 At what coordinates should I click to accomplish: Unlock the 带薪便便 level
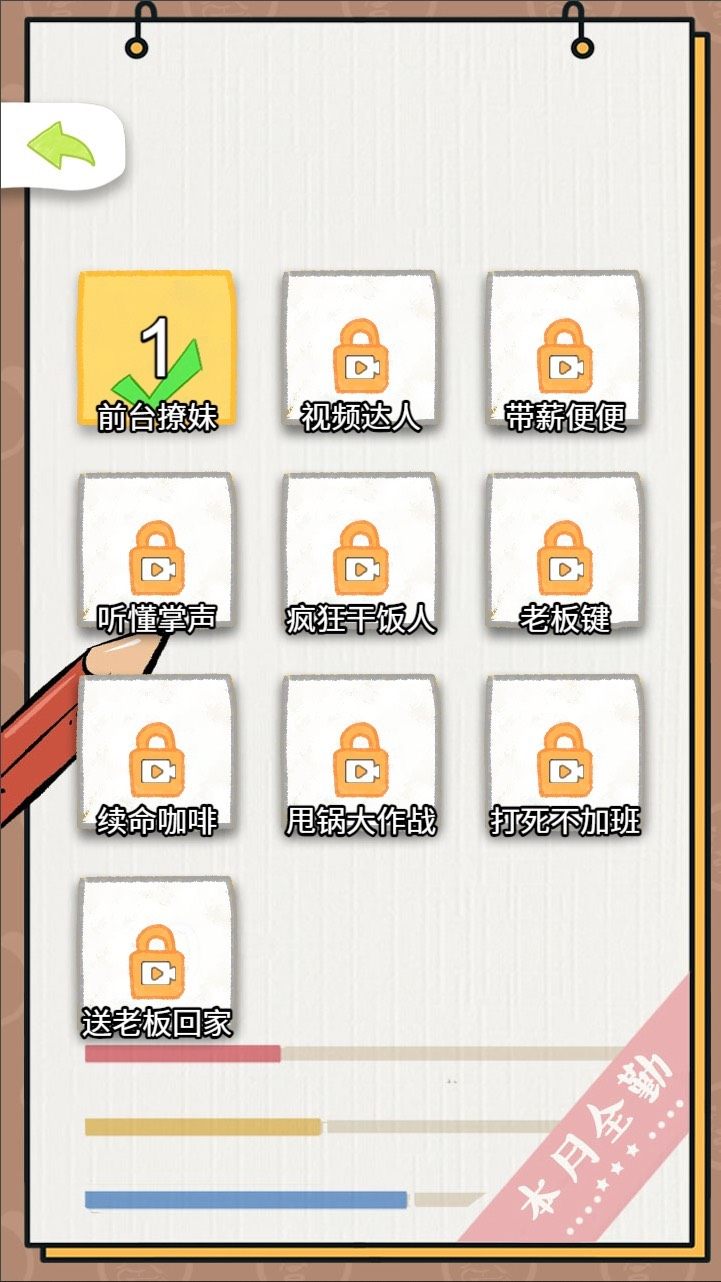click(x=565, y=352)
